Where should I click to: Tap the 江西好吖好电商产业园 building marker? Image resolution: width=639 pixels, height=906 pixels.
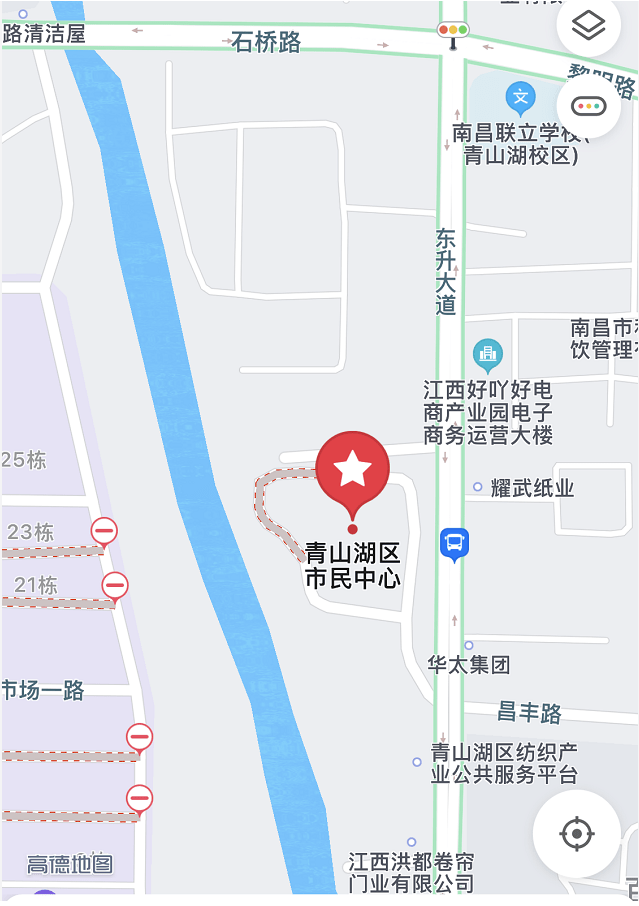[488, 352]
